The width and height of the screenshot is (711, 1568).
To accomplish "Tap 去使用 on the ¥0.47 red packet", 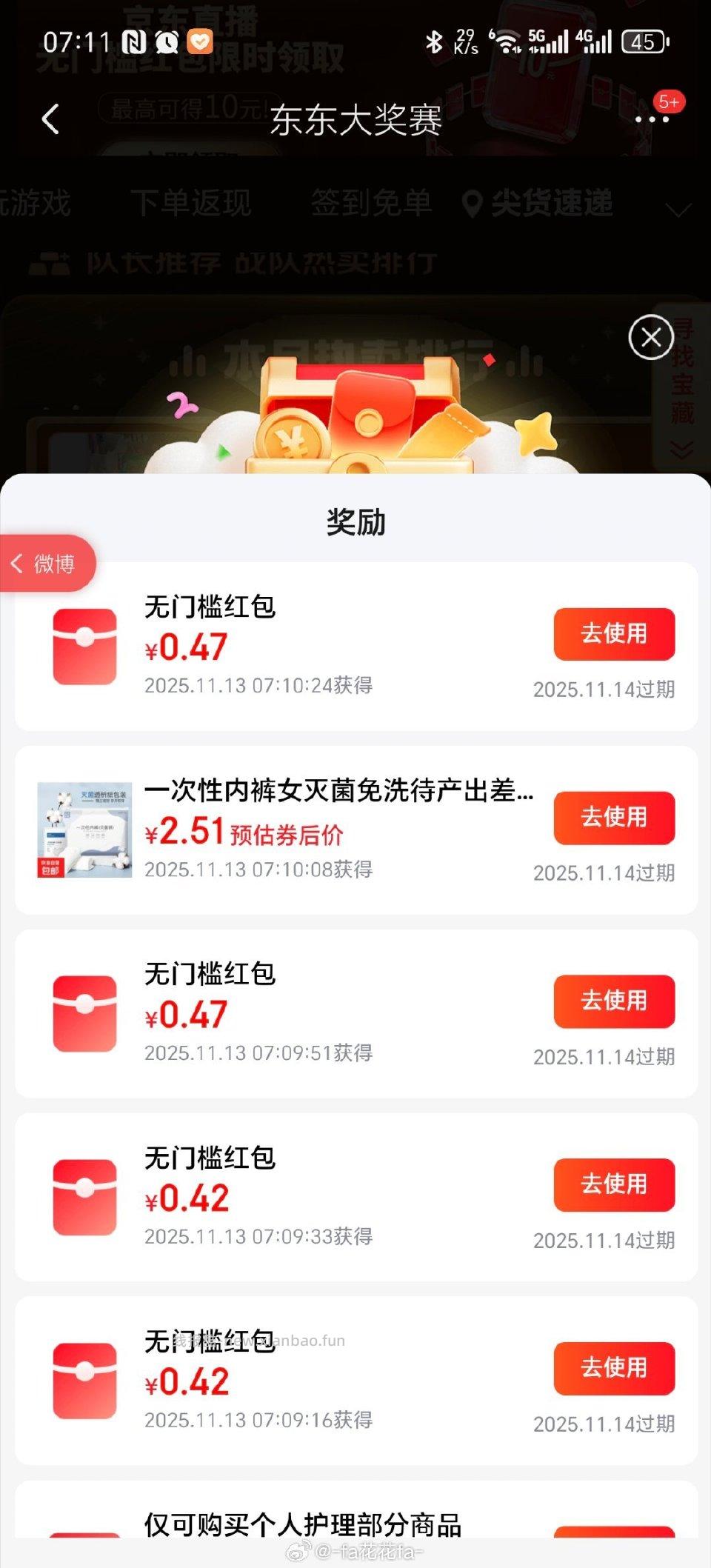I will click(x=614, y=633).
